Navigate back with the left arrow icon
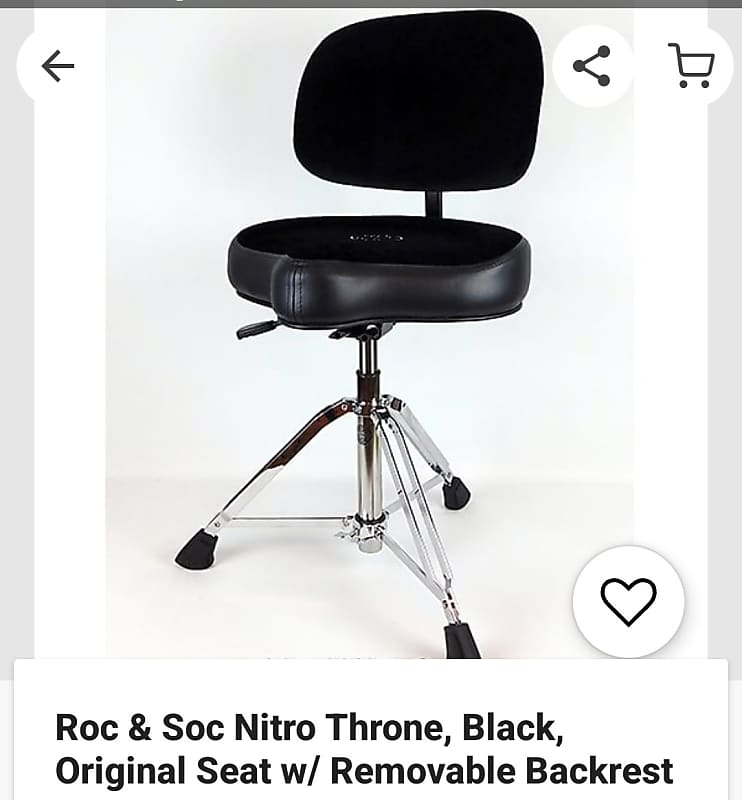The height and width of the screenshot is (800, 742). pos(55,68)
